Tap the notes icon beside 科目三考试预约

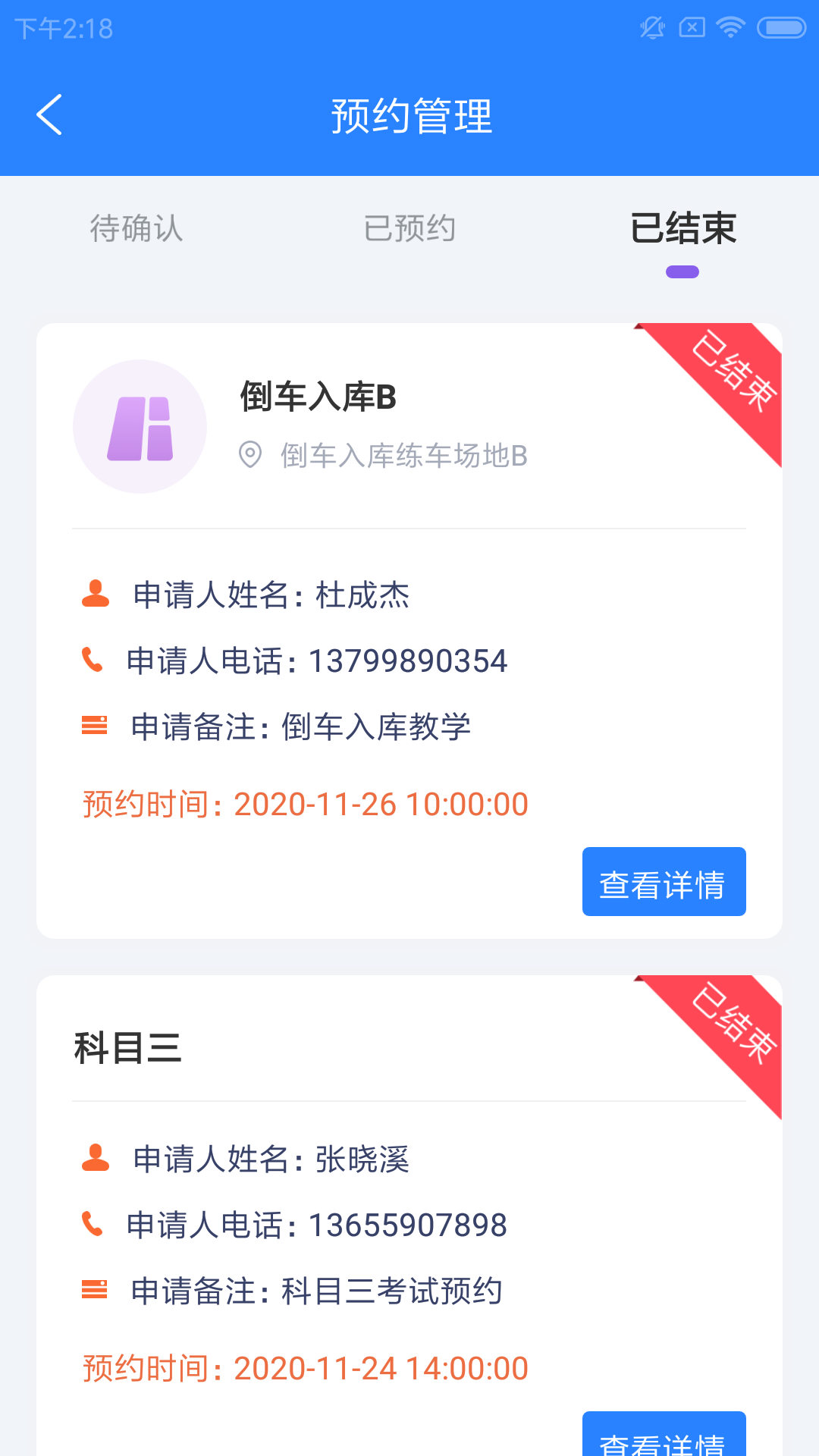[94, 1290]
